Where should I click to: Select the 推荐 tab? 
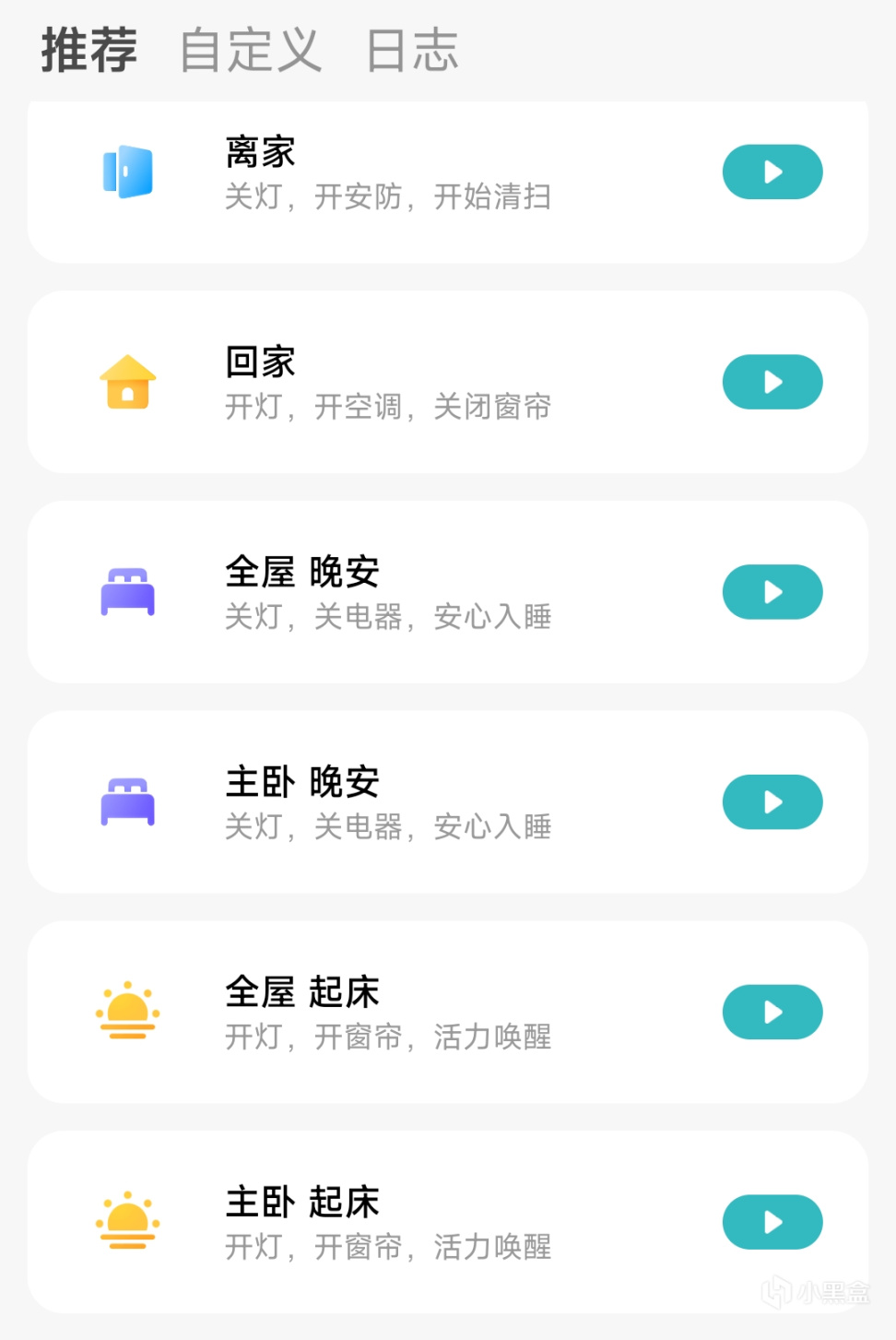click(x=89, y=50)
